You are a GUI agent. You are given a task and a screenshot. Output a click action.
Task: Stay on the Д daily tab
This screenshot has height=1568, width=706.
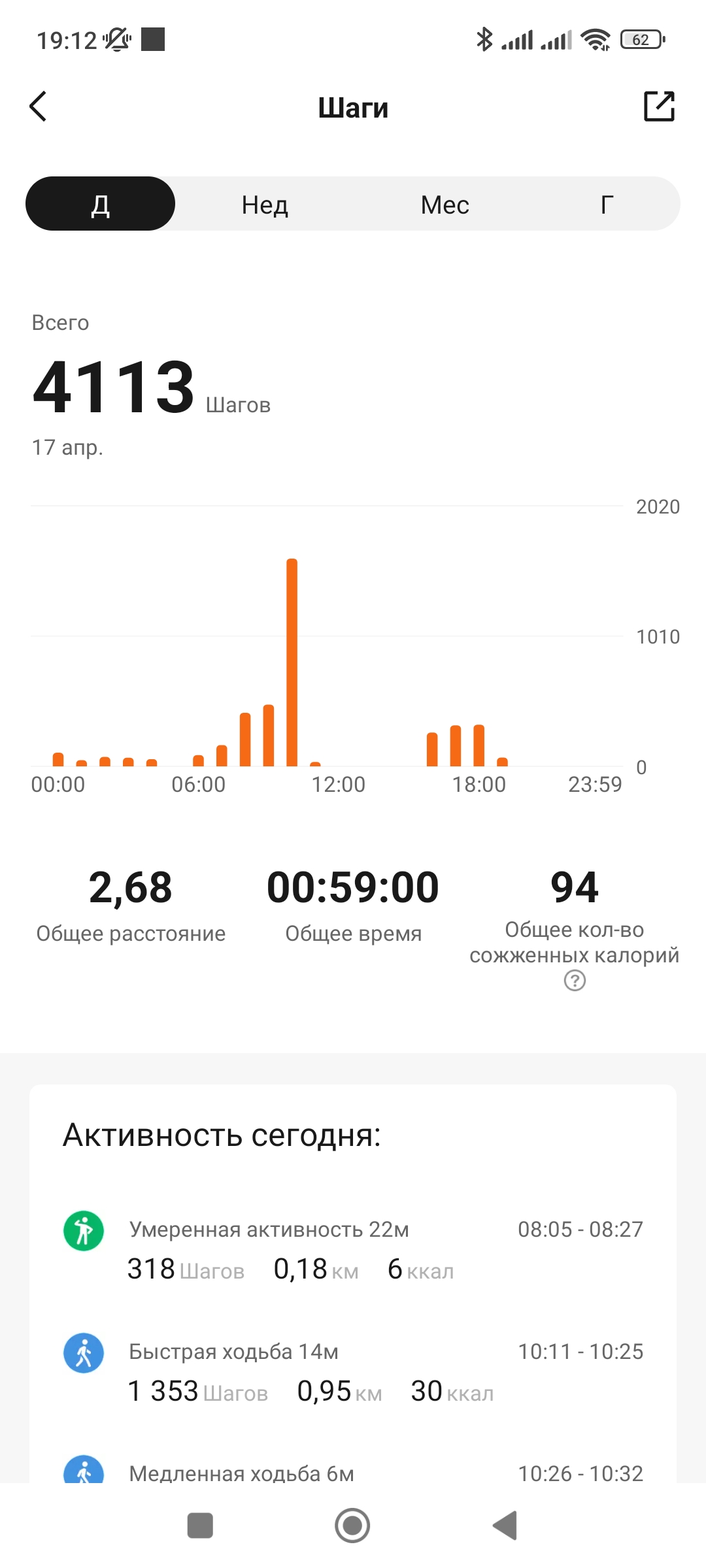pyautogui.click(x=100, y=204)
